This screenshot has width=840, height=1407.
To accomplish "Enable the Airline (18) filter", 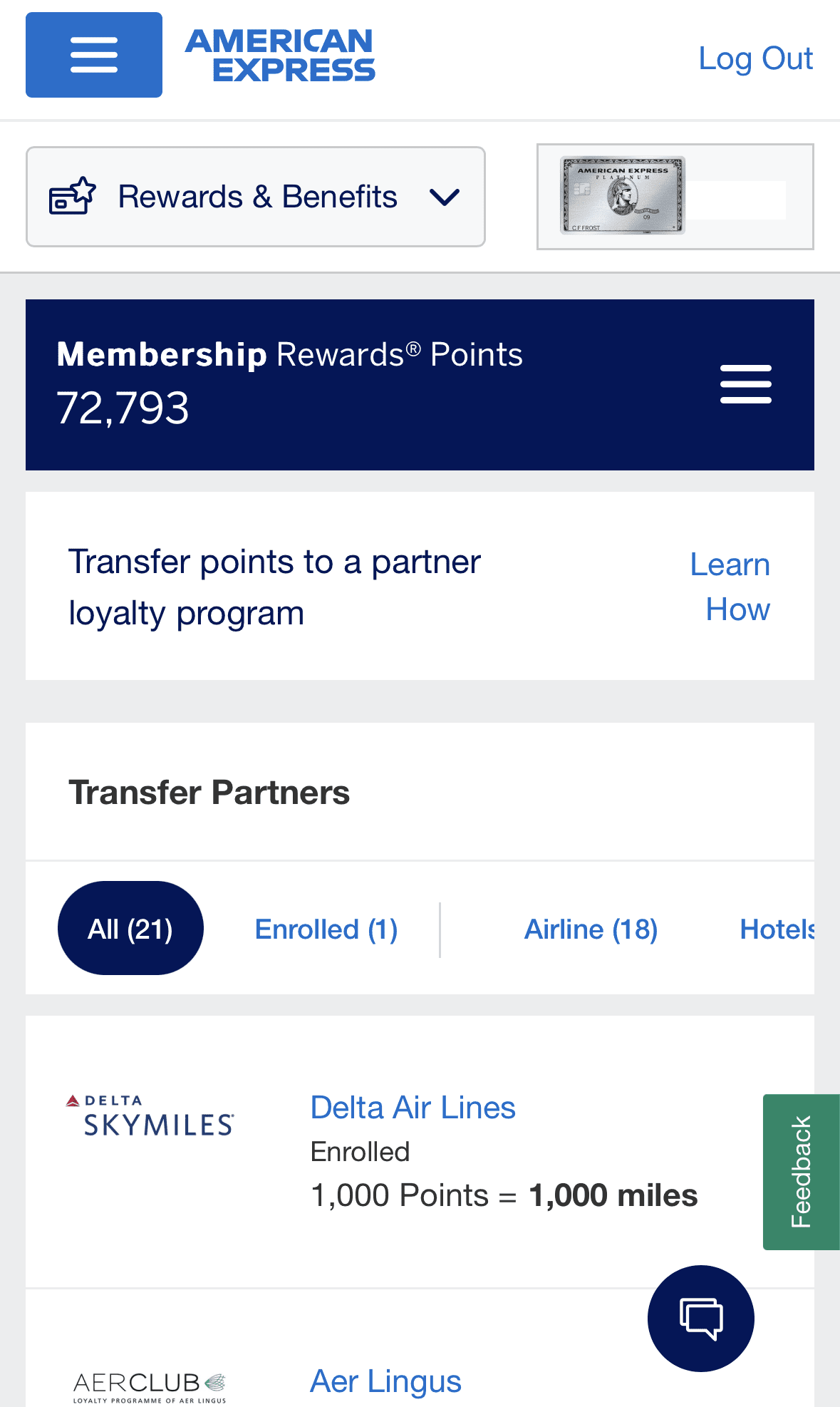I will pyautogui.click(x=591, y=928).
